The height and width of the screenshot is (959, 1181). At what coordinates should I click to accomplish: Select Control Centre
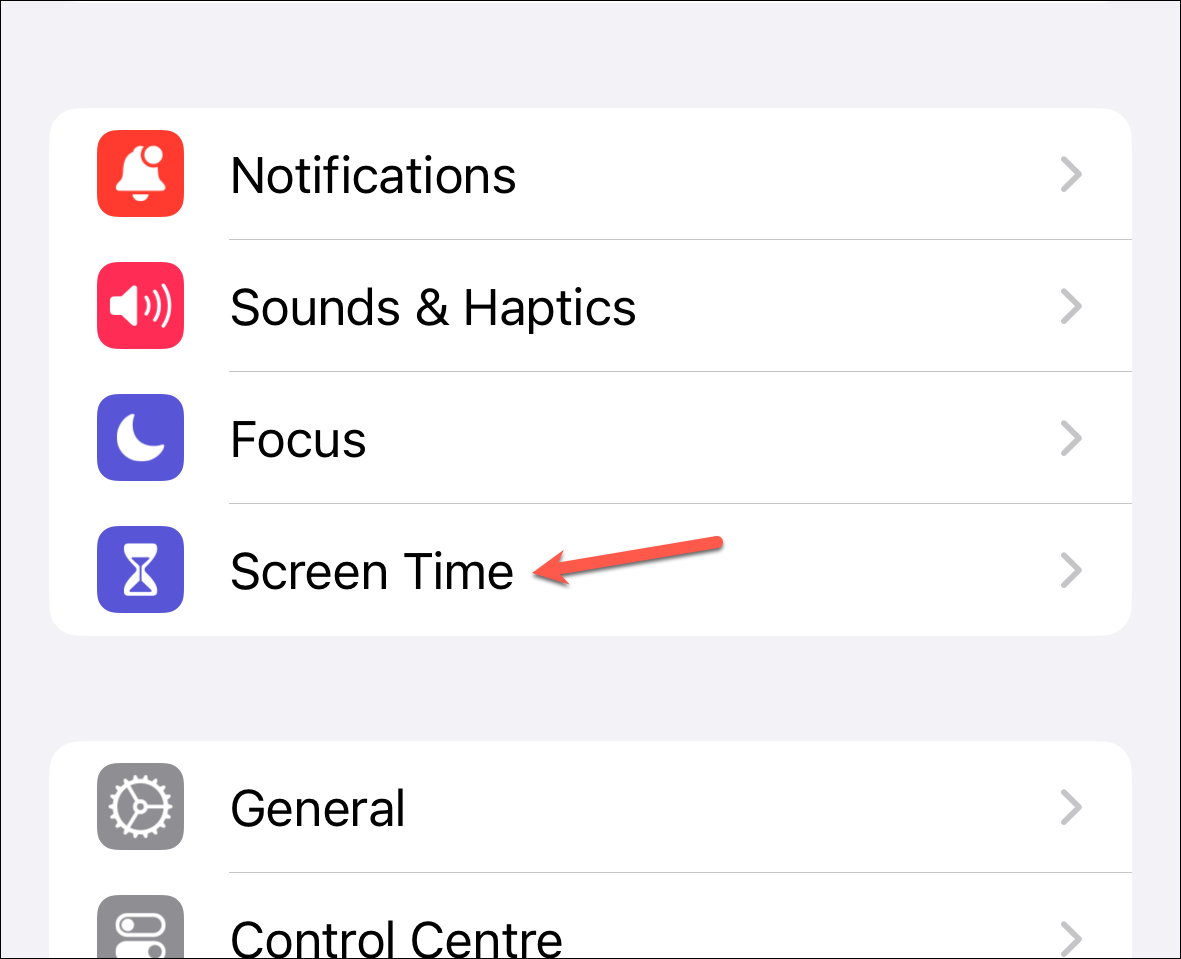tap(590, 916)
